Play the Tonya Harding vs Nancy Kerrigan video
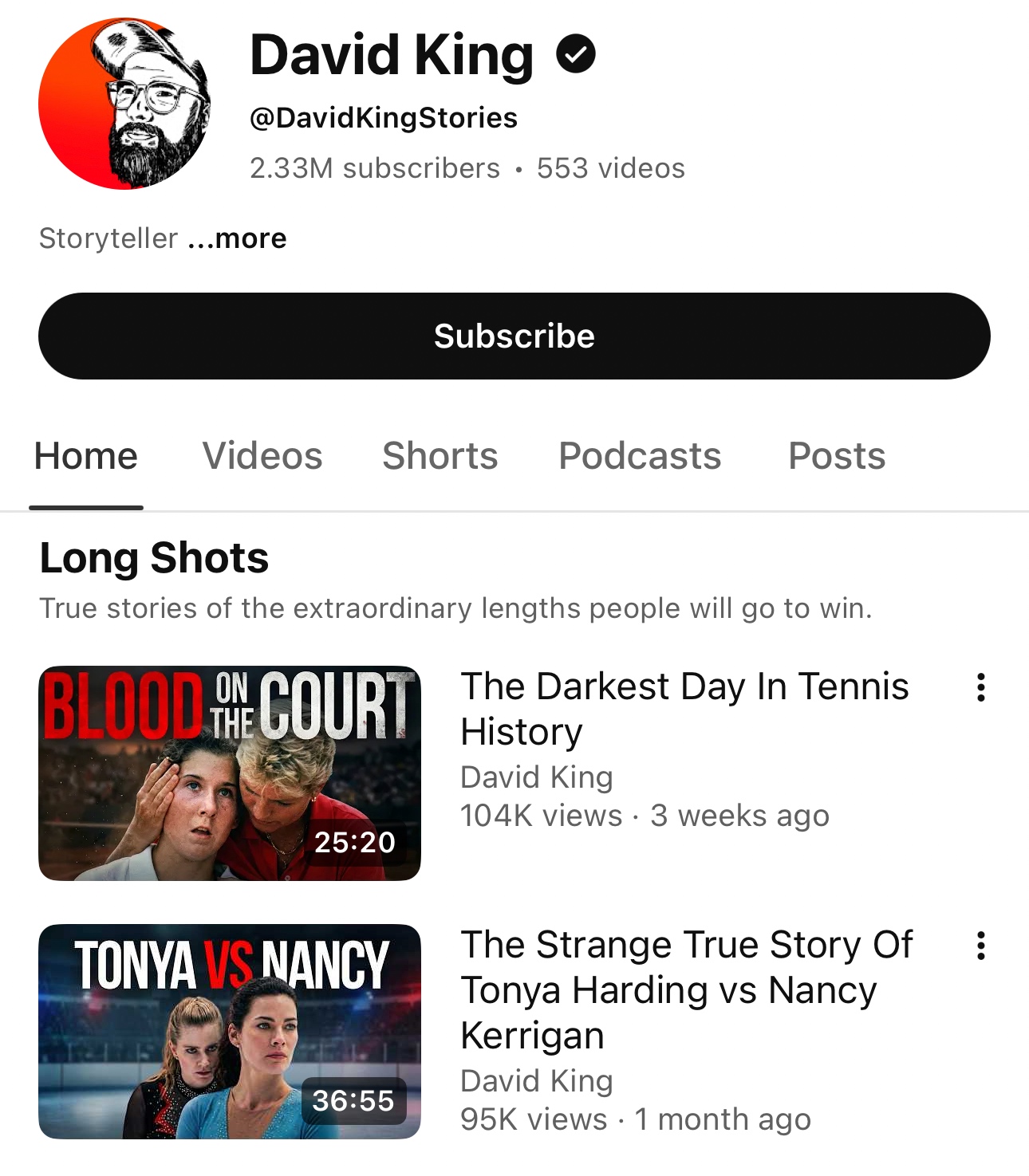The width and height of the screenshot is (1029, 1176). click(x=230, y=1031)
